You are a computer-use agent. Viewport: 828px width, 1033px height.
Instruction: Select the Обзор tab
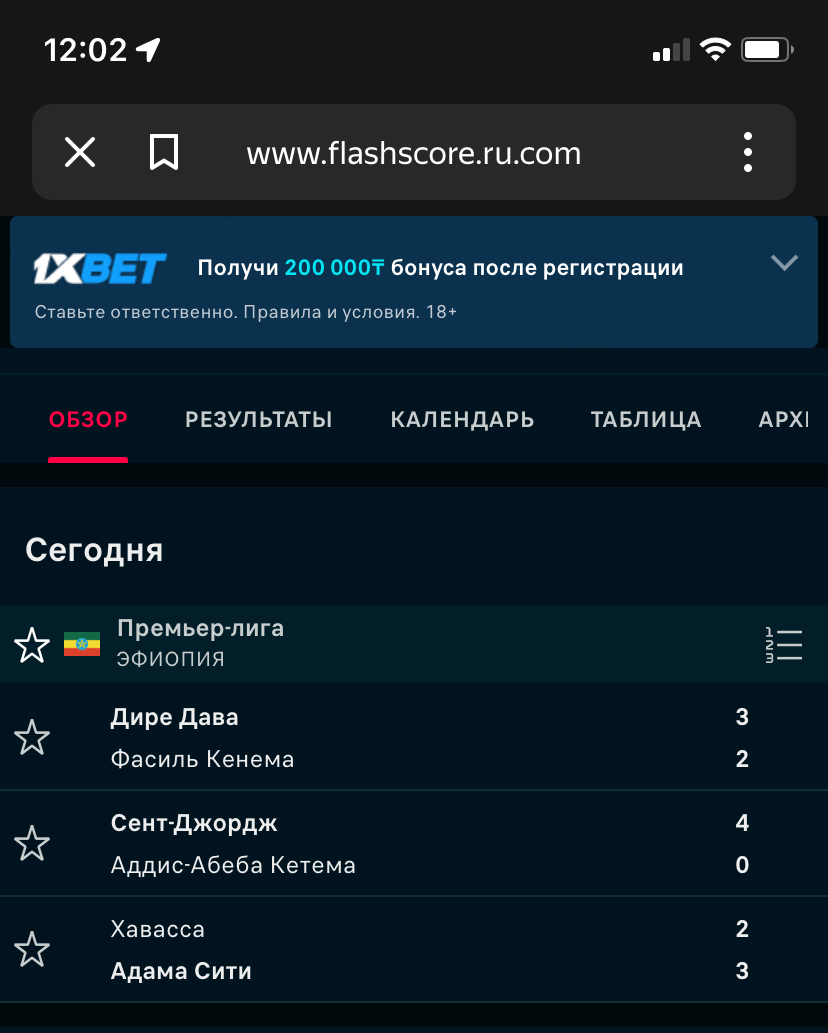tap(88, 420)
